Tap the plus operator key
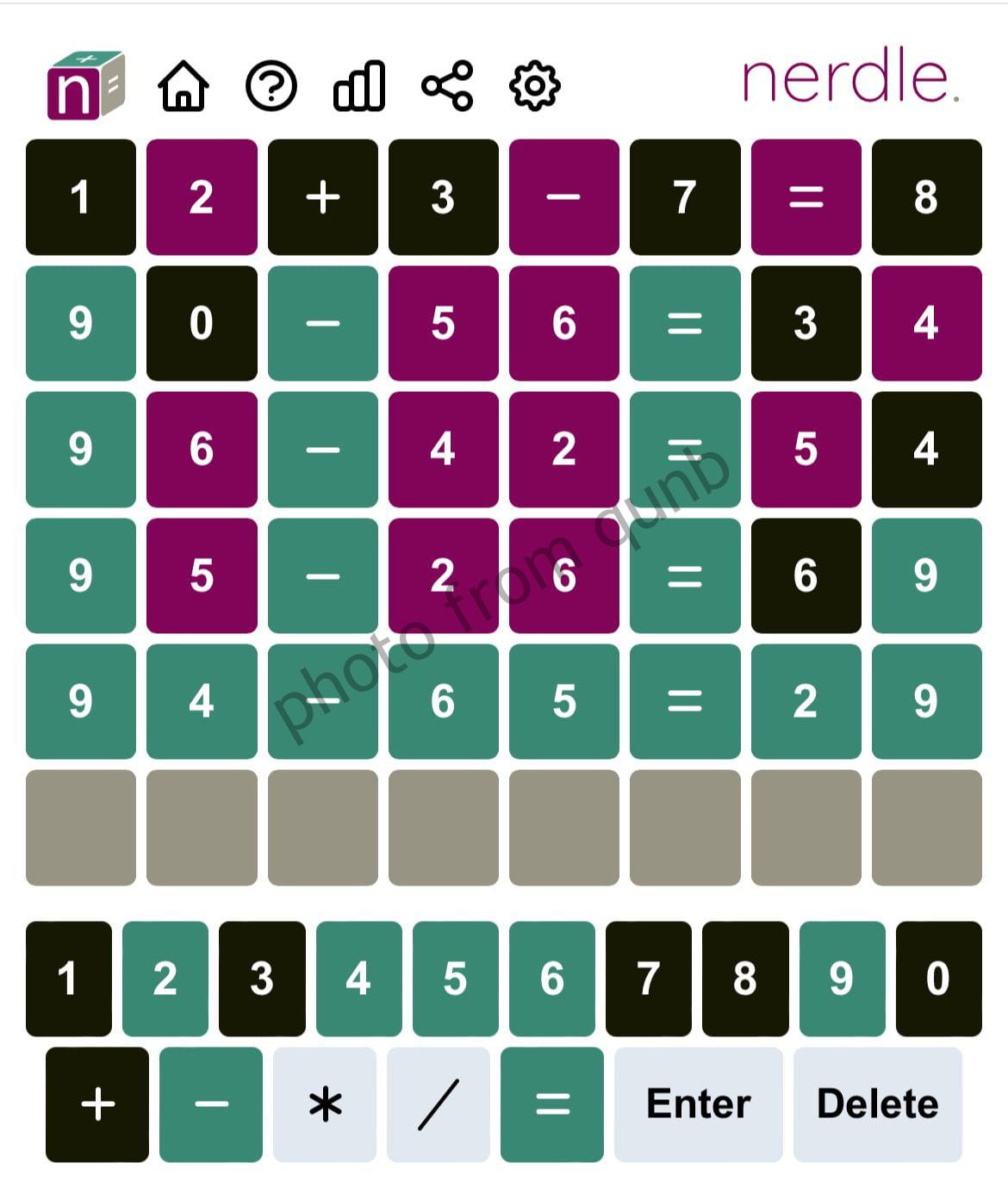The width and height of the screenshot is (1008, 1181). (x=97, y=1104)
